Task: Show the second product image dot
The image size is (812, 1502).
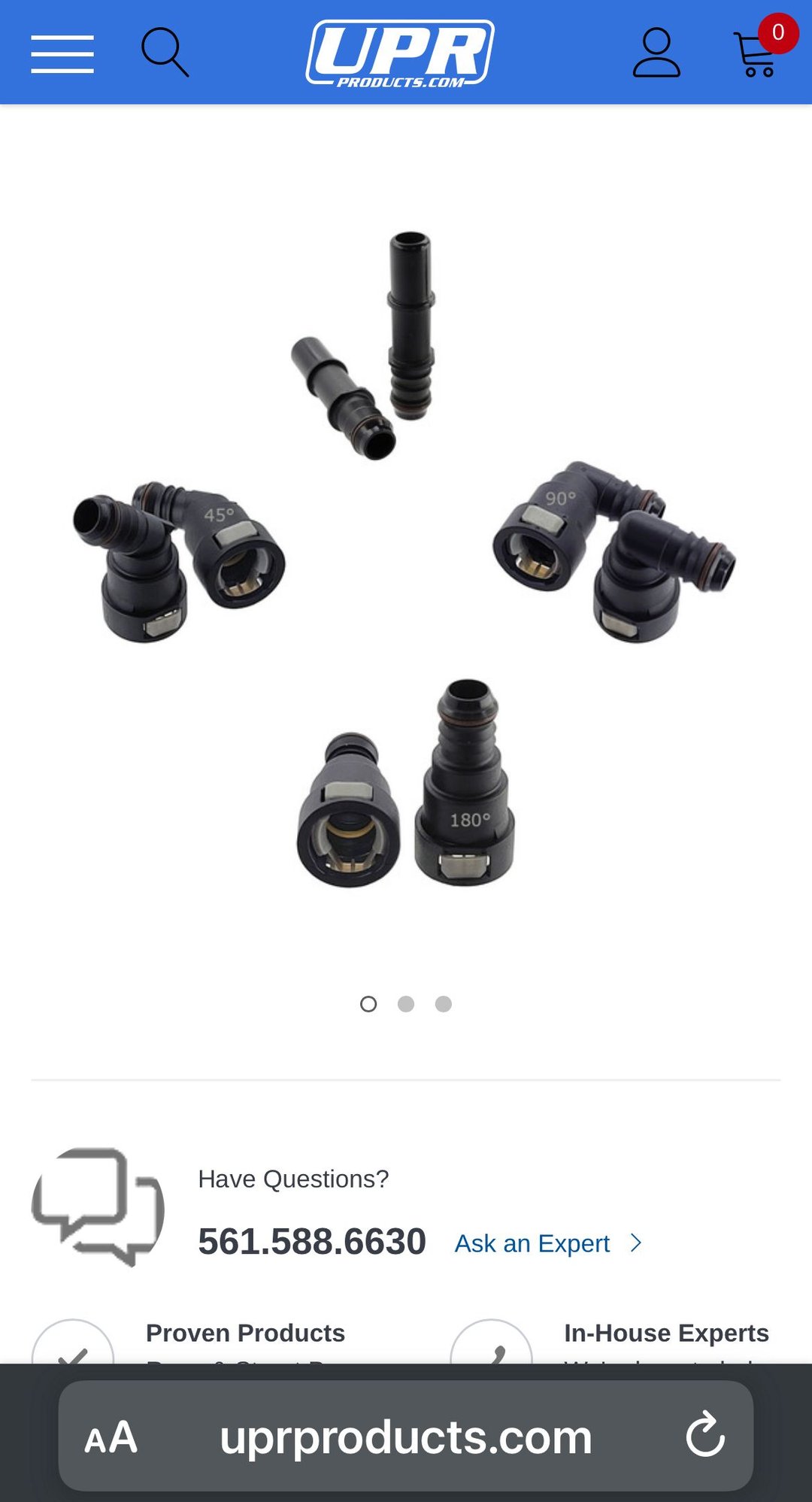Action: (406, 1004)
